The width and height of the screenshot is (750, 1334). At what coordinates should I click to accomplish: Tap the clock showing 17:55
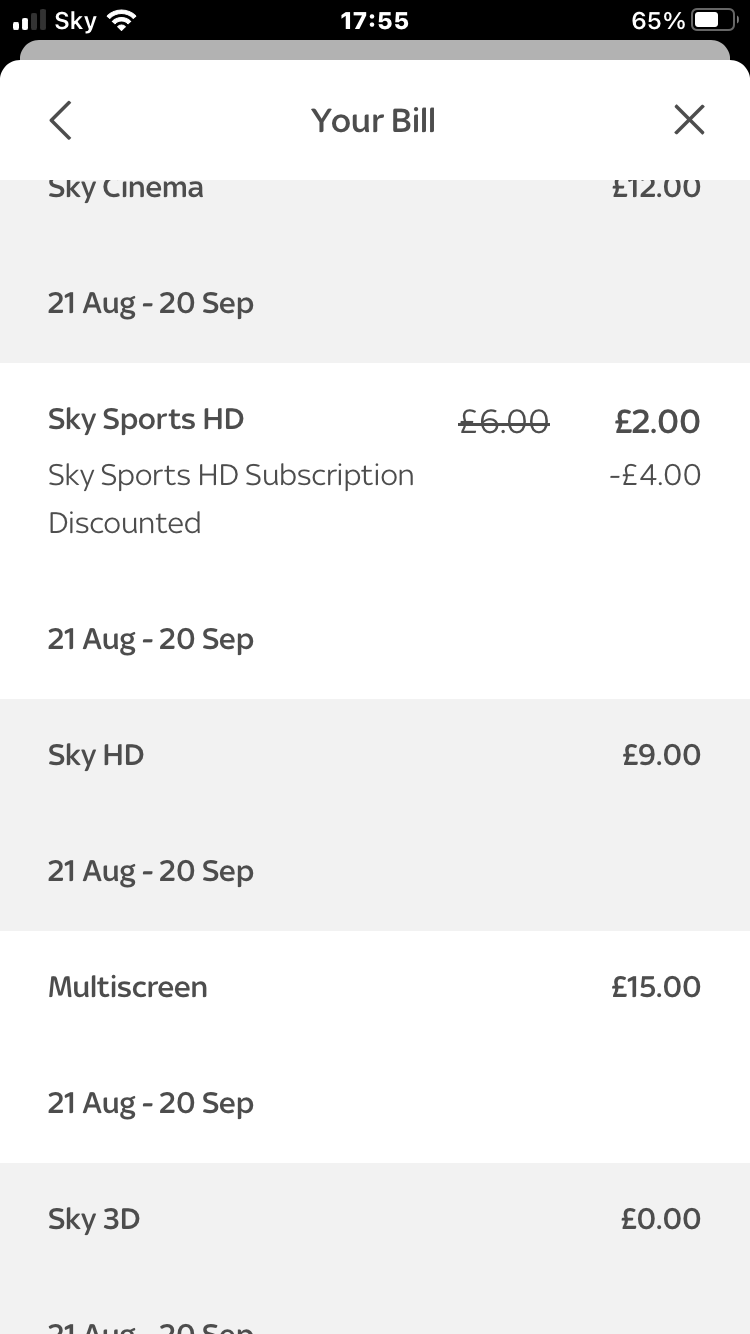(x=375, y=20)
